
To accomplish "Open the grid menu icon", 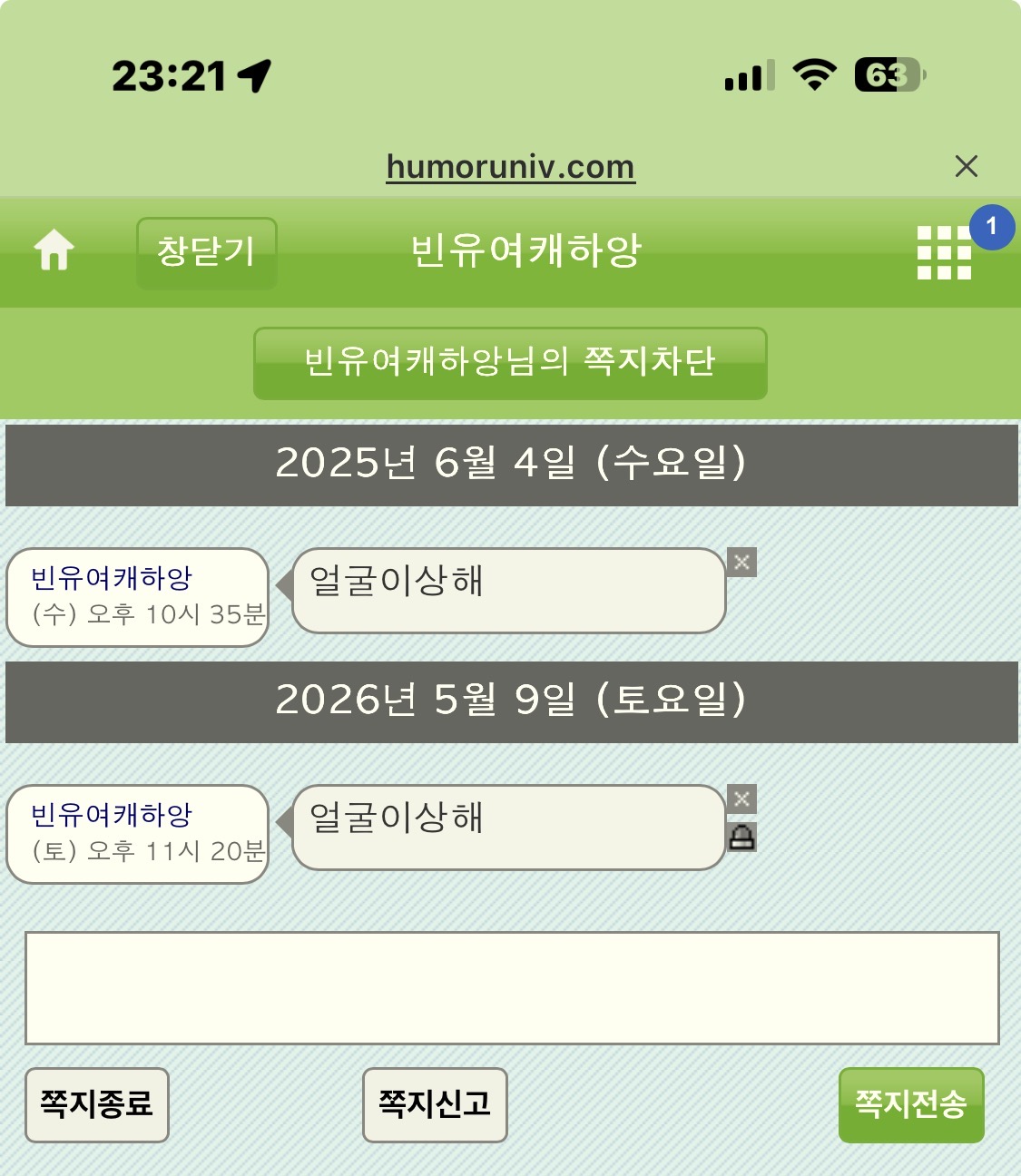I will (x=944, y=252).
